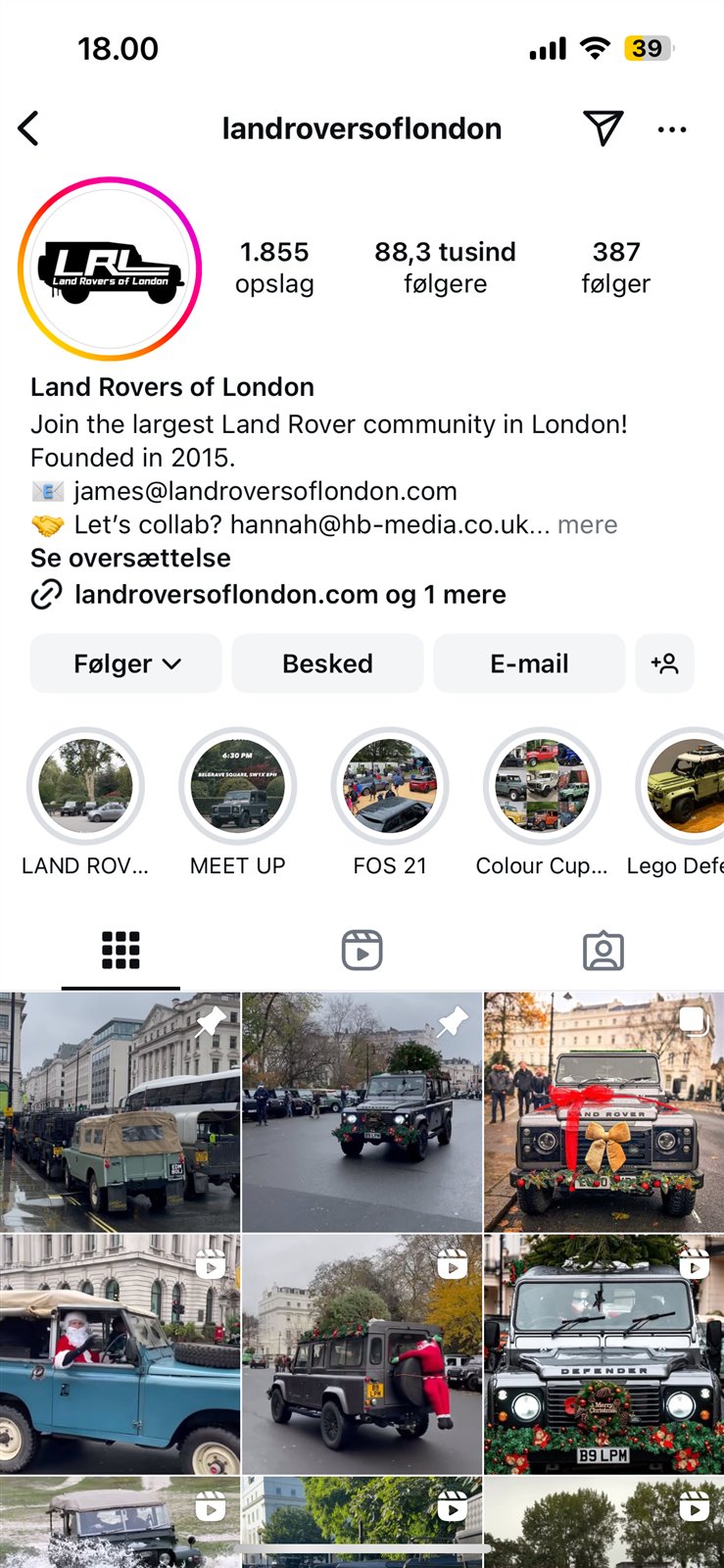
Task: Share profile via the paper plane icon
Action: click(x=603, y=128)
